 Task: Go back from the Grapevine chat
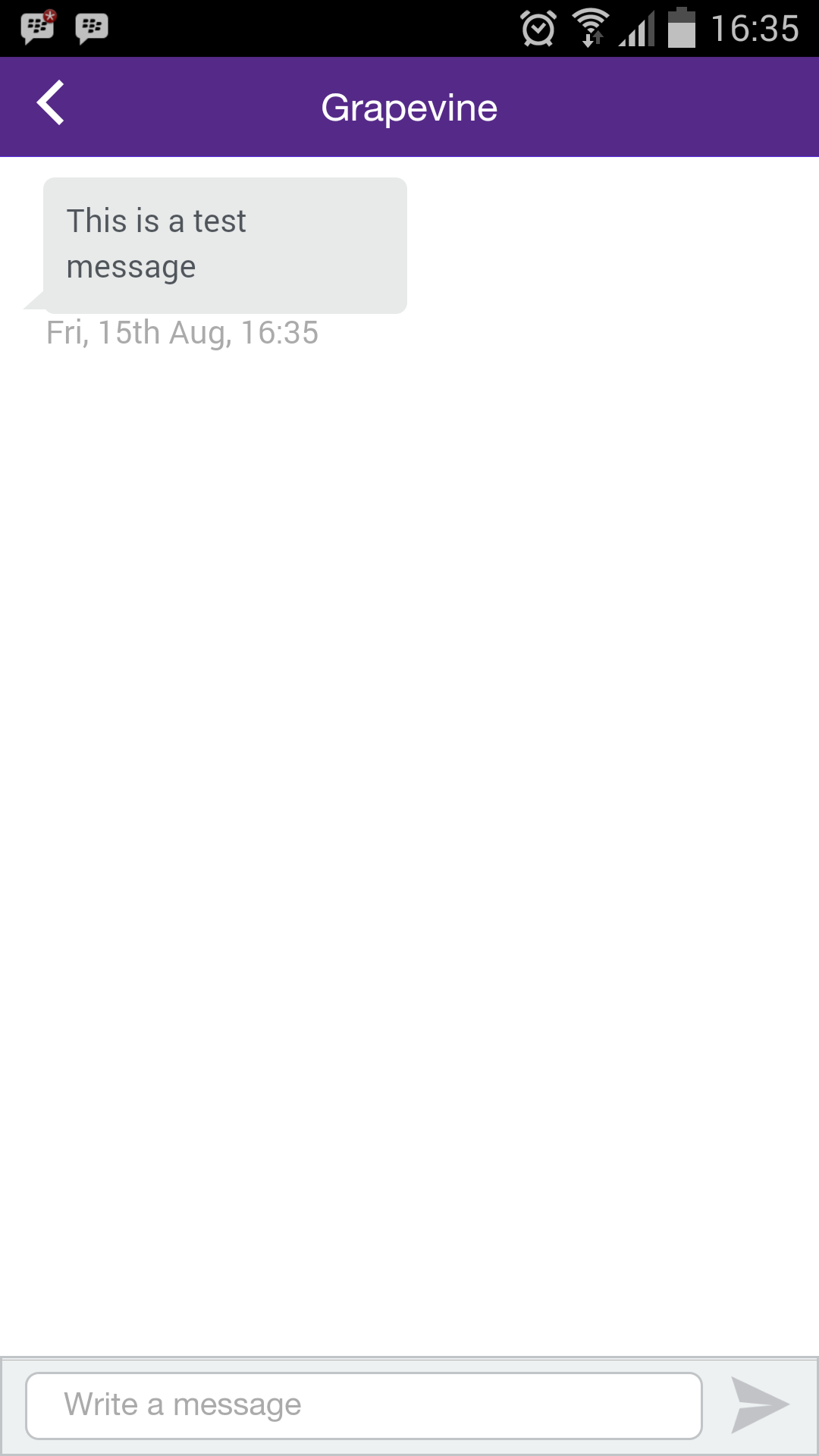pos(51,103)
